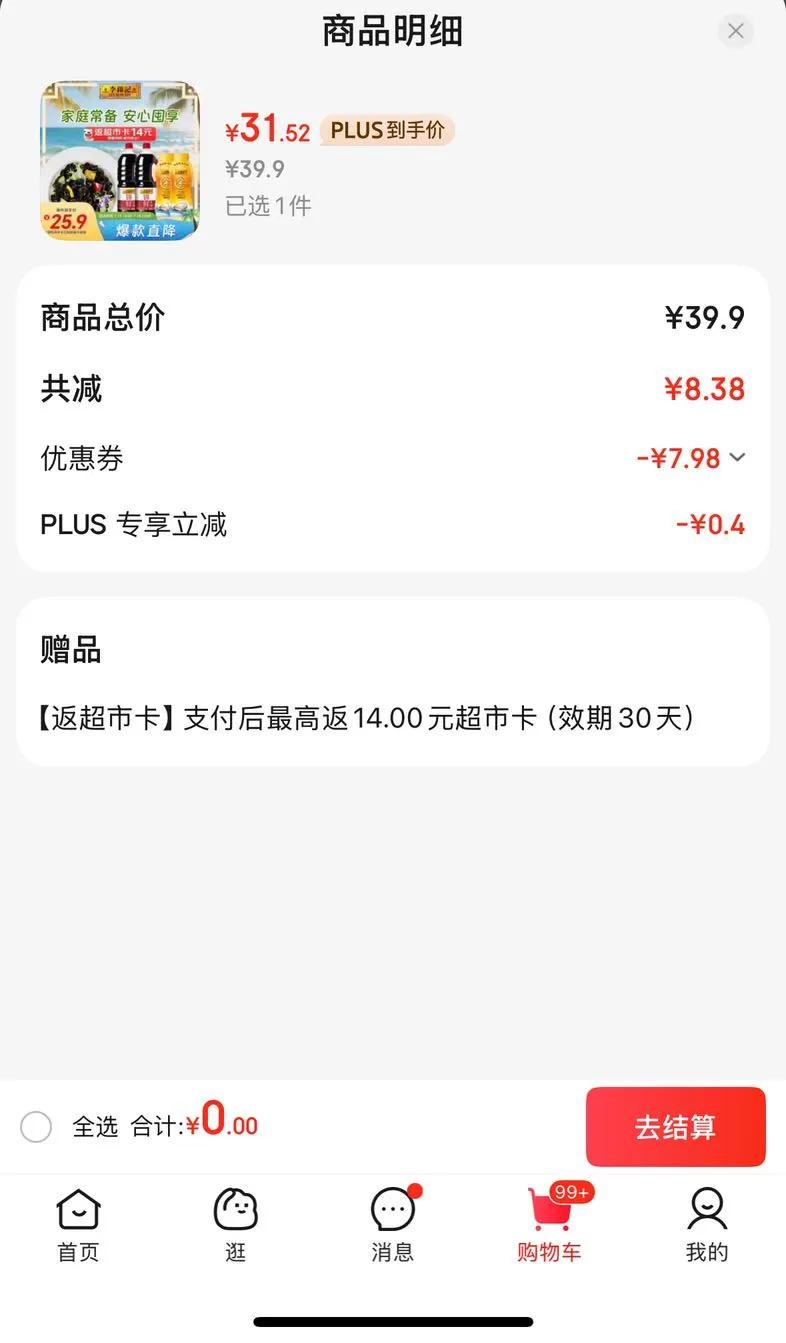This screenshot has width=786, height=1343.
Task: Tap 去结算 to check out
Action: [675, 1127]
